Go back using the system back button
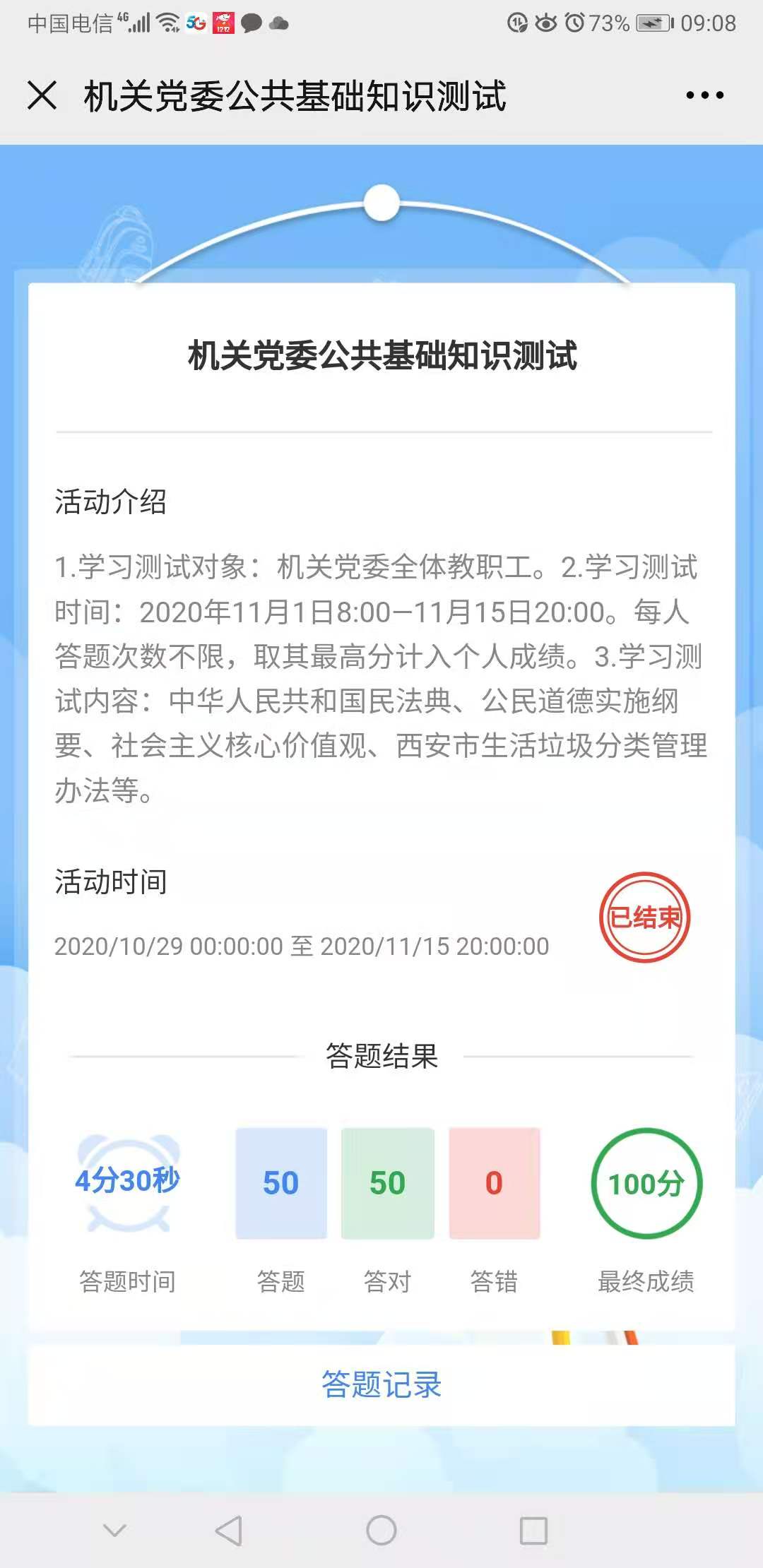Viewport: 763px width, 1568px height. (229, 1531)
